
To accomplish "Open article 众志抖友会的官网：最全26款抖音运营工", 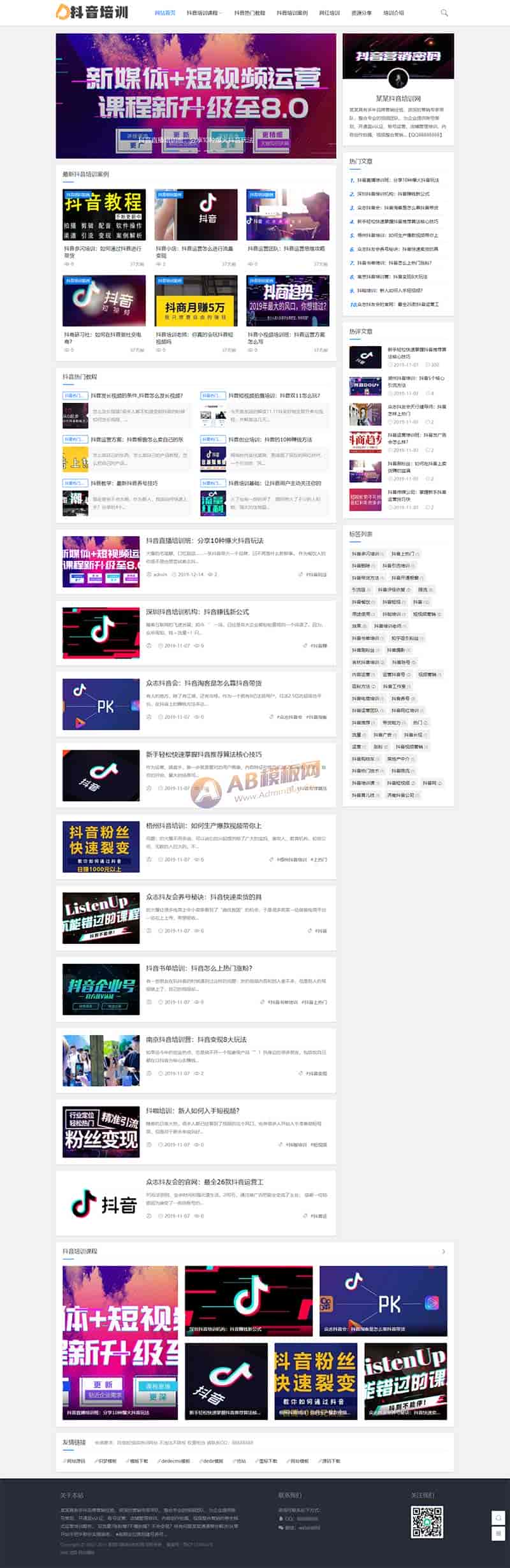I will 204,1182.
